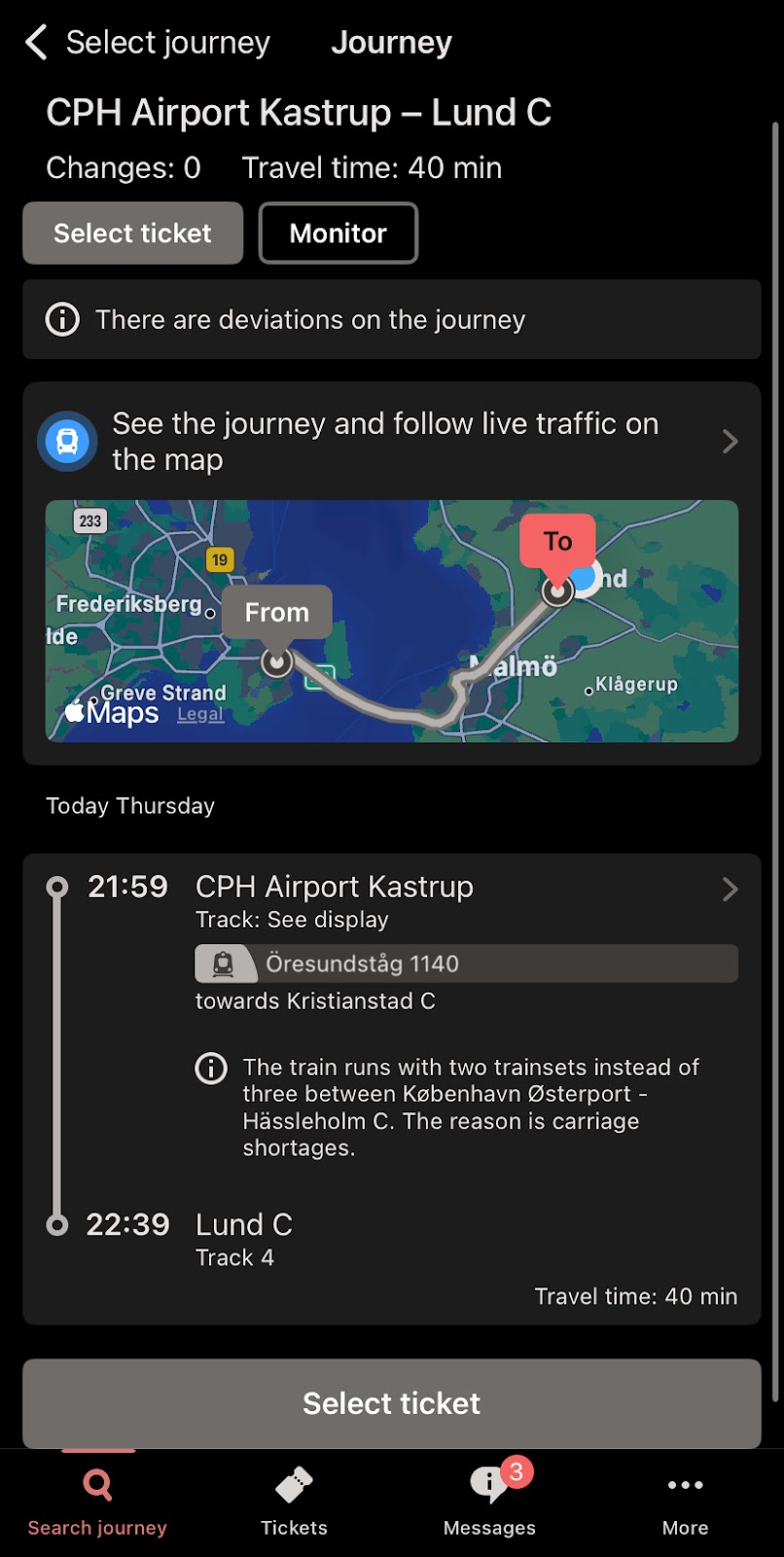784x1557 pixels.
Task: Switch to the Search journey tab
Action: (97, 1502)
